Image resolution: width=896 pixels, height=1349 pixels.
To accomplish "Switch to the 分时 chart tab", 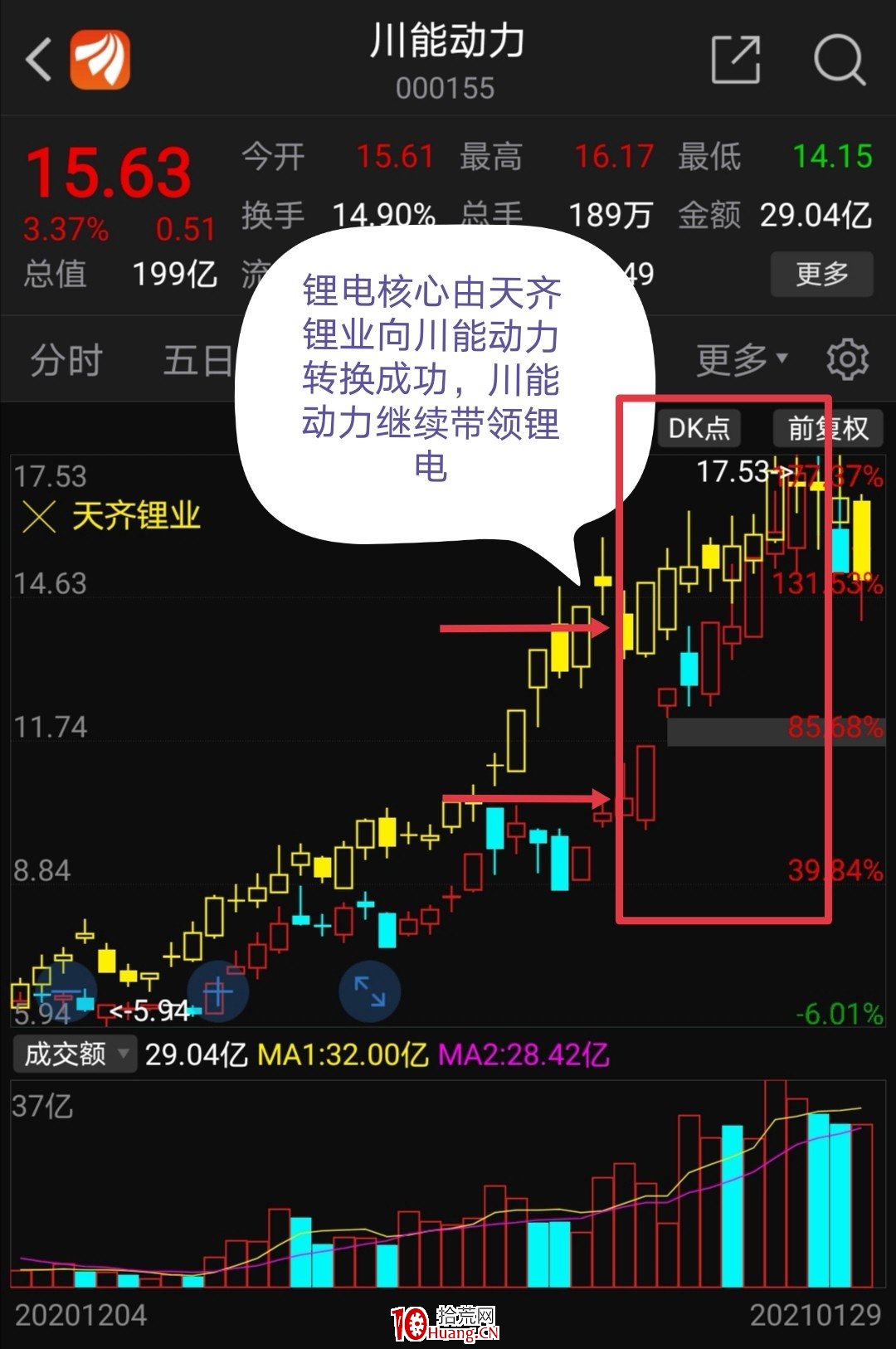I will click(x=66, y=361).
